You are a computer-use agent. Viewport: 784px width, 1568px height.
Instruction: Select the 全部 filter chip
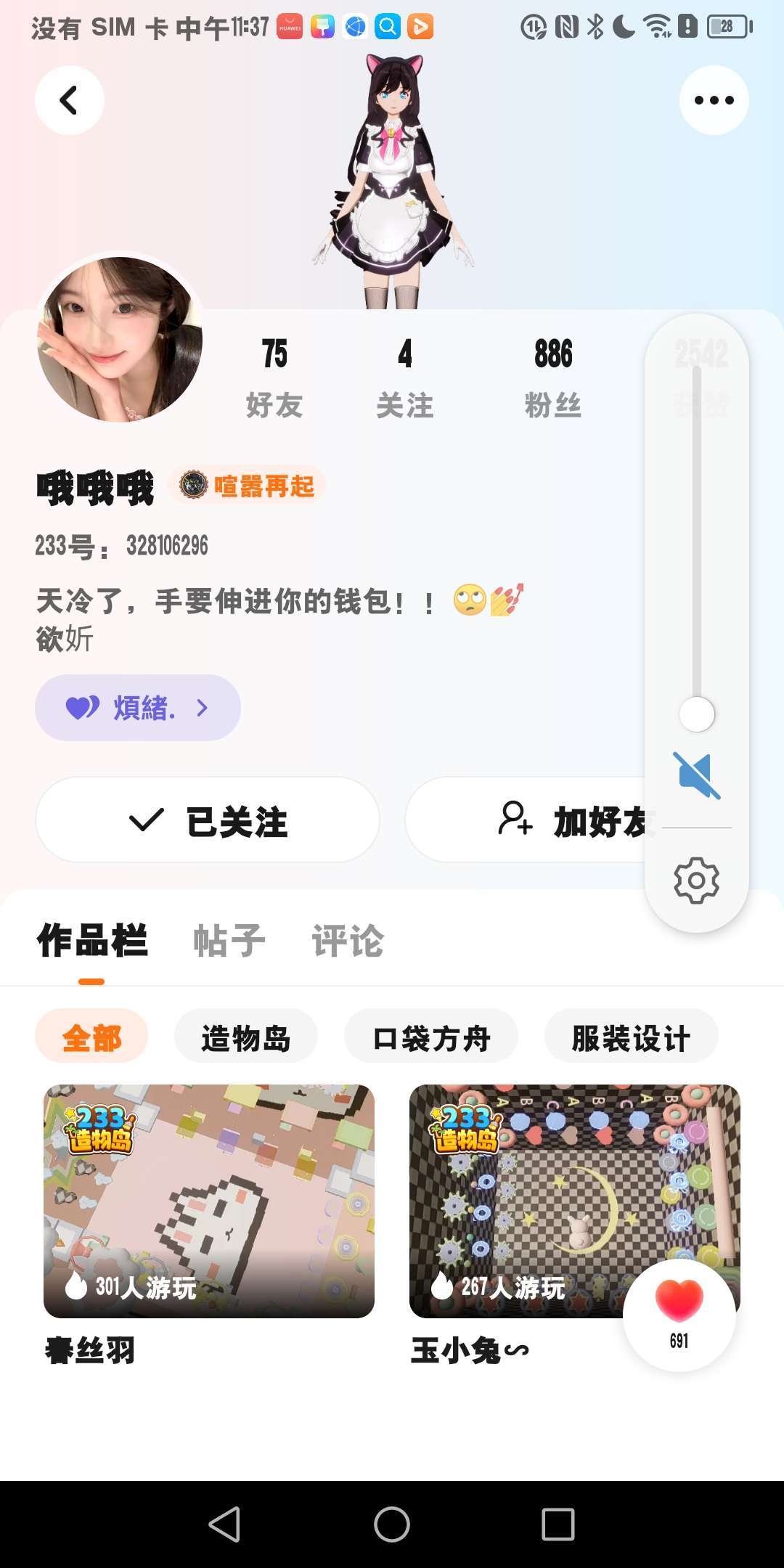pos(91,1037)
